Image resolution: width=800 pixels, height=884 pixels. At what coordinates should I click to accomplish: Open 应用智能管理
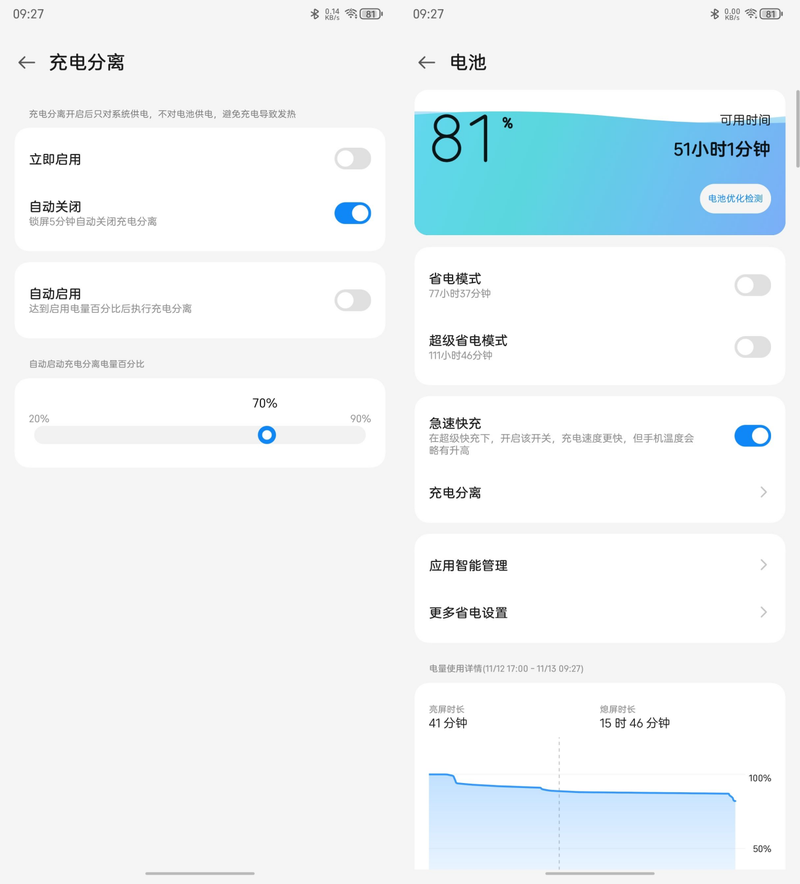(x=600, y=565)
